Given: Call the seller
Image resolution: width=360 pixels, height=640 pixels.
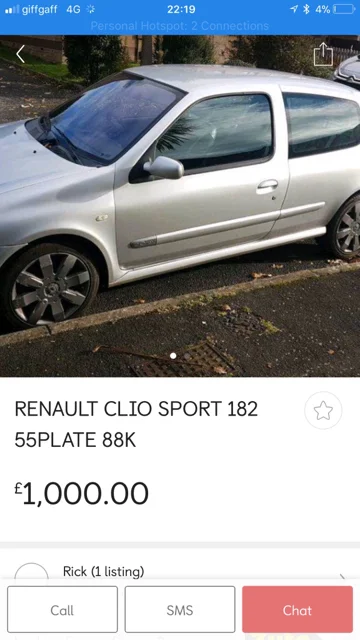Looking at the screenshot, I should 62,609.
